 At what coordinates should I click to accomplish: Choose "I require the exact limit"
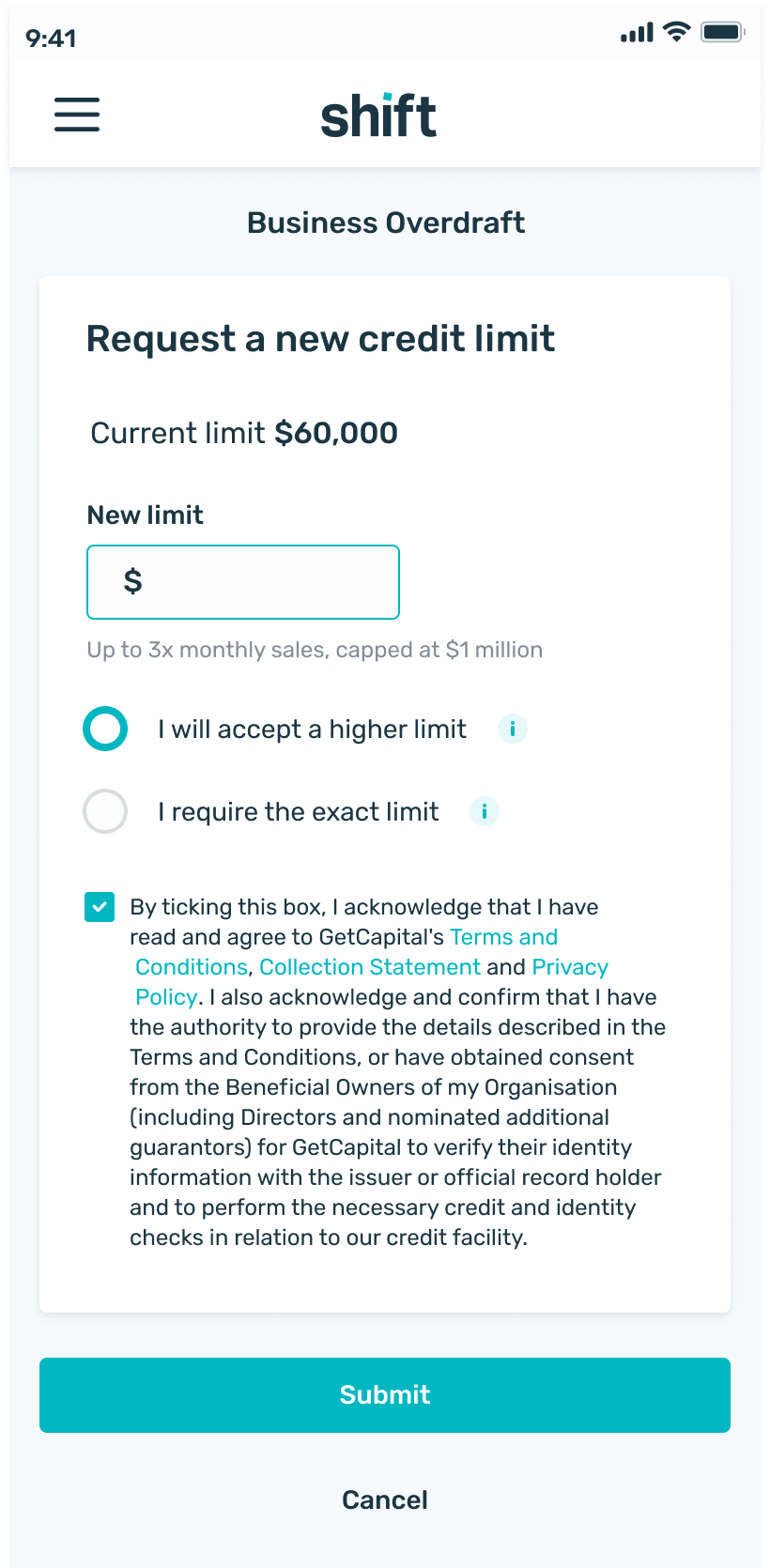tap(105, 811)
